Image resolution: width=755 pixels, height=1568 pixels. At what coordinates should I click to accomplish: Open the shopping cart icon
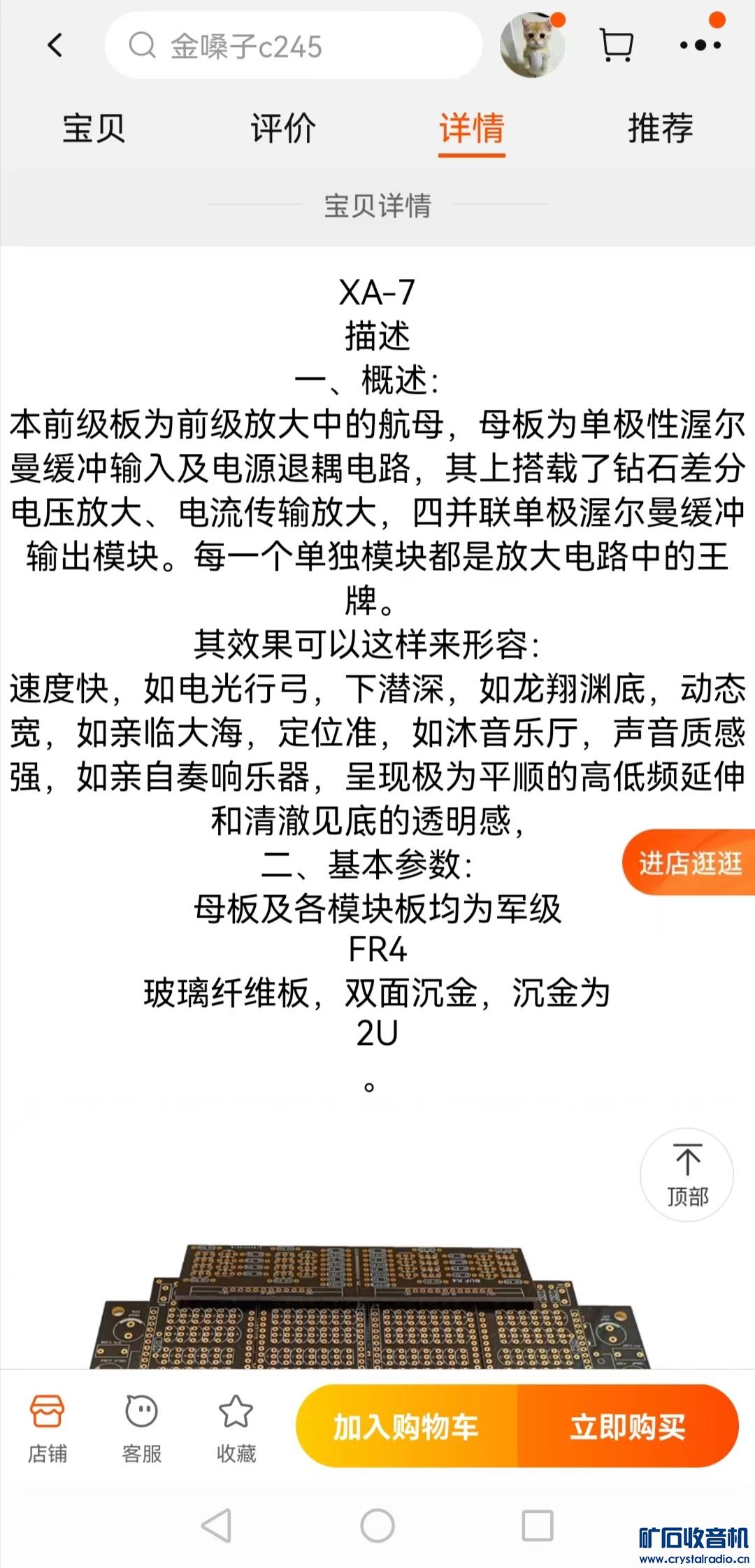(x=617, y=46)
